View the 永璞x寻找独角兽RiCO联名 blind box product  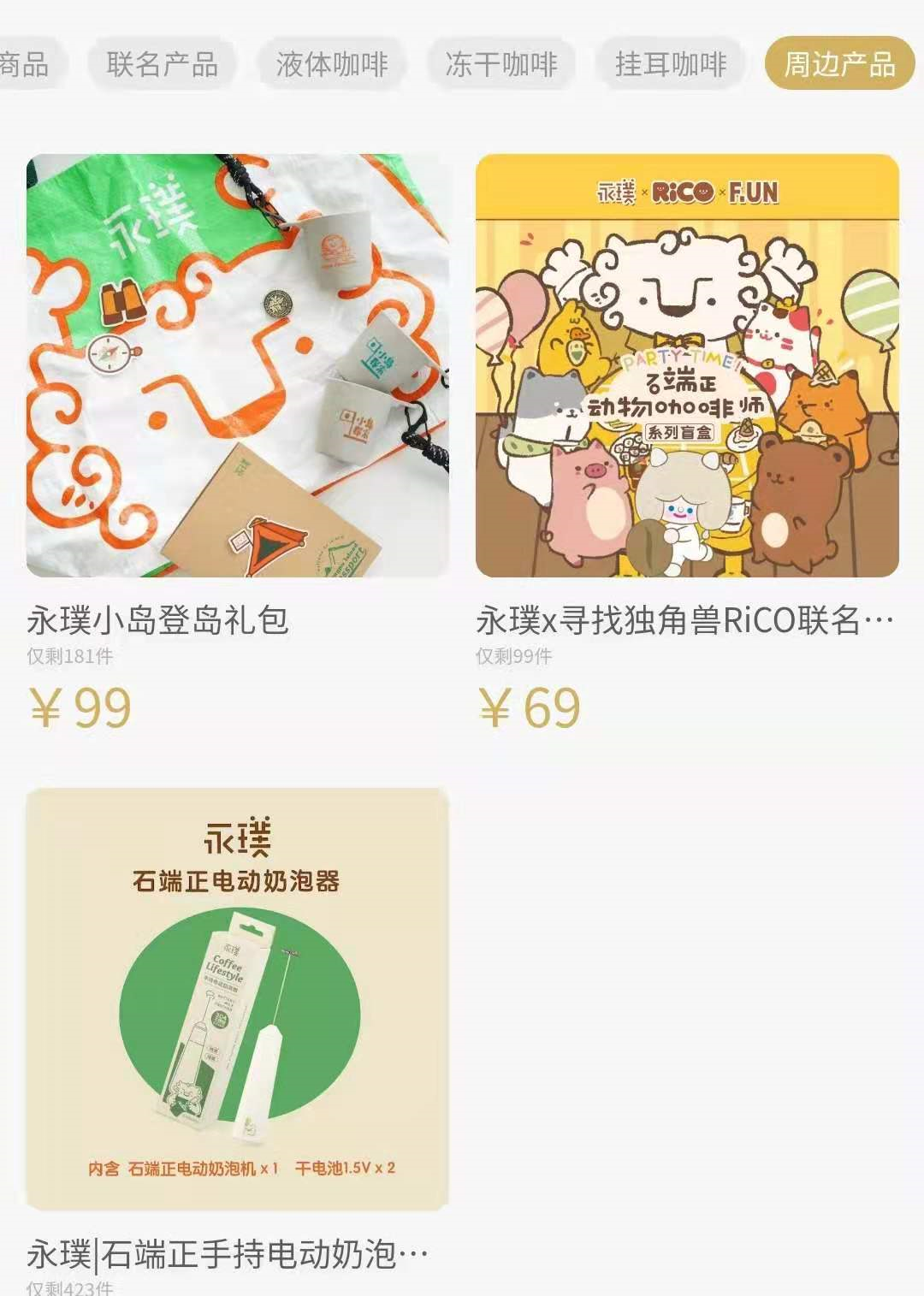pos(687,366)
